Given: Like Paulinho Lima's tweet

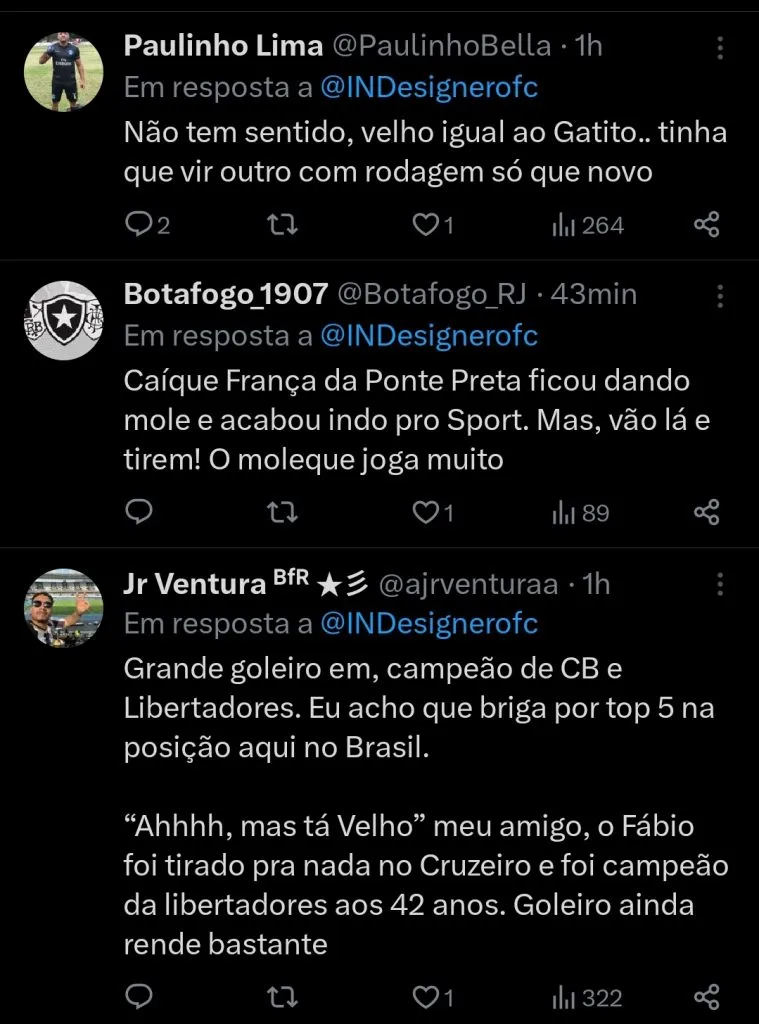Looking at the screenshot, I should coord(424,225).
